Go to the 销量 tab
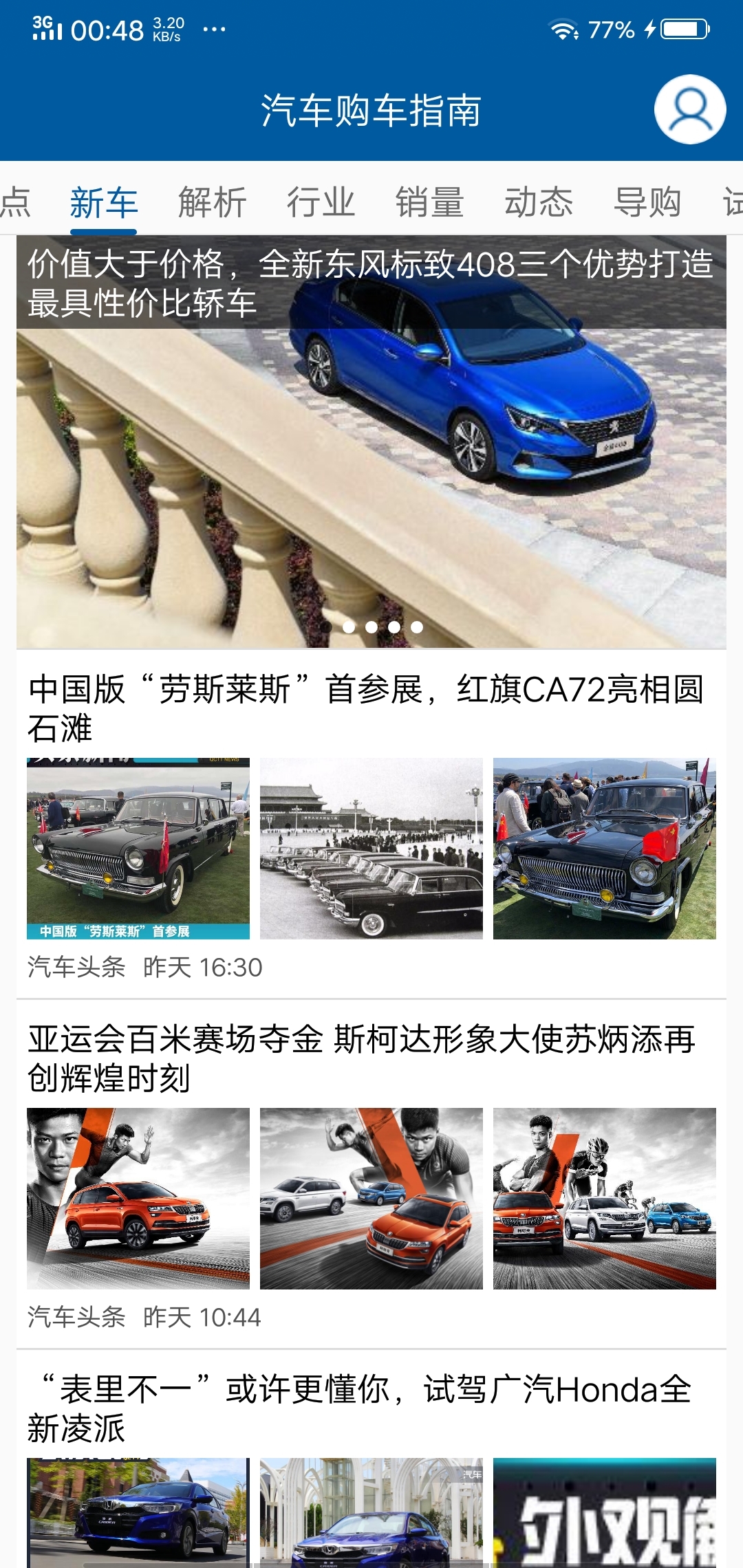The width and height of the screenshot is (743, 1568). 429,202
